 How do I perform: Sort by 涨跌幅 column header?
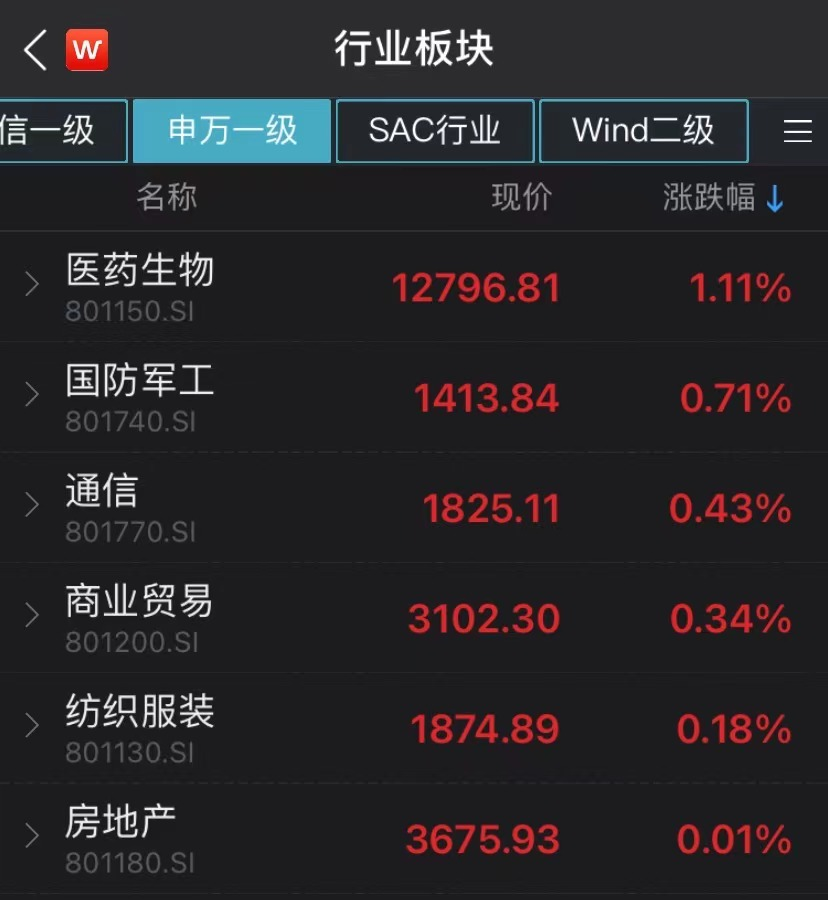(723, 198)
